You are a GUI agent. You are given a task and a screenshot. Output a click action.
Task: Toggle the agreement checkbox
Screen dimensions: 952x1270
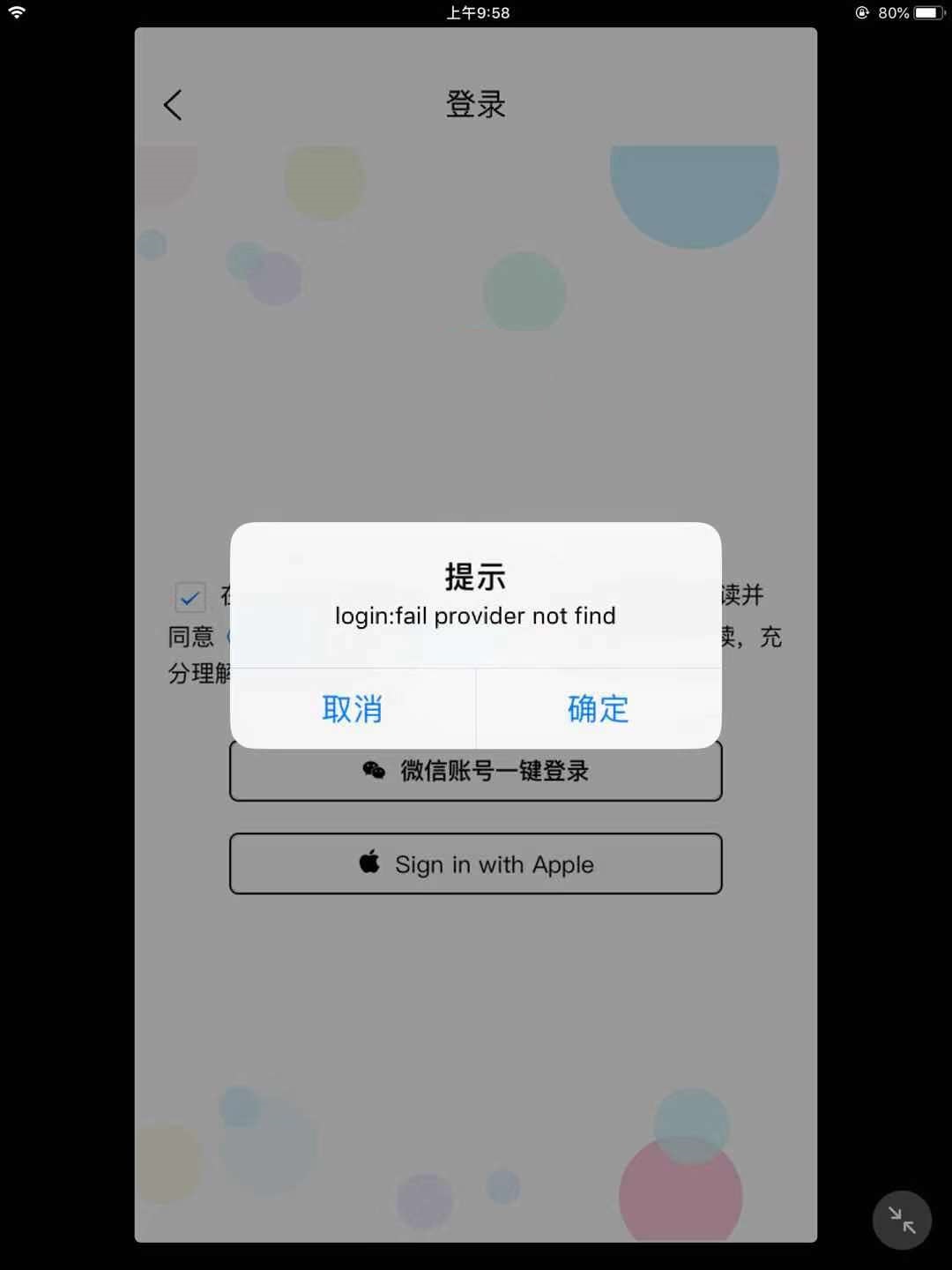[190, 597]
